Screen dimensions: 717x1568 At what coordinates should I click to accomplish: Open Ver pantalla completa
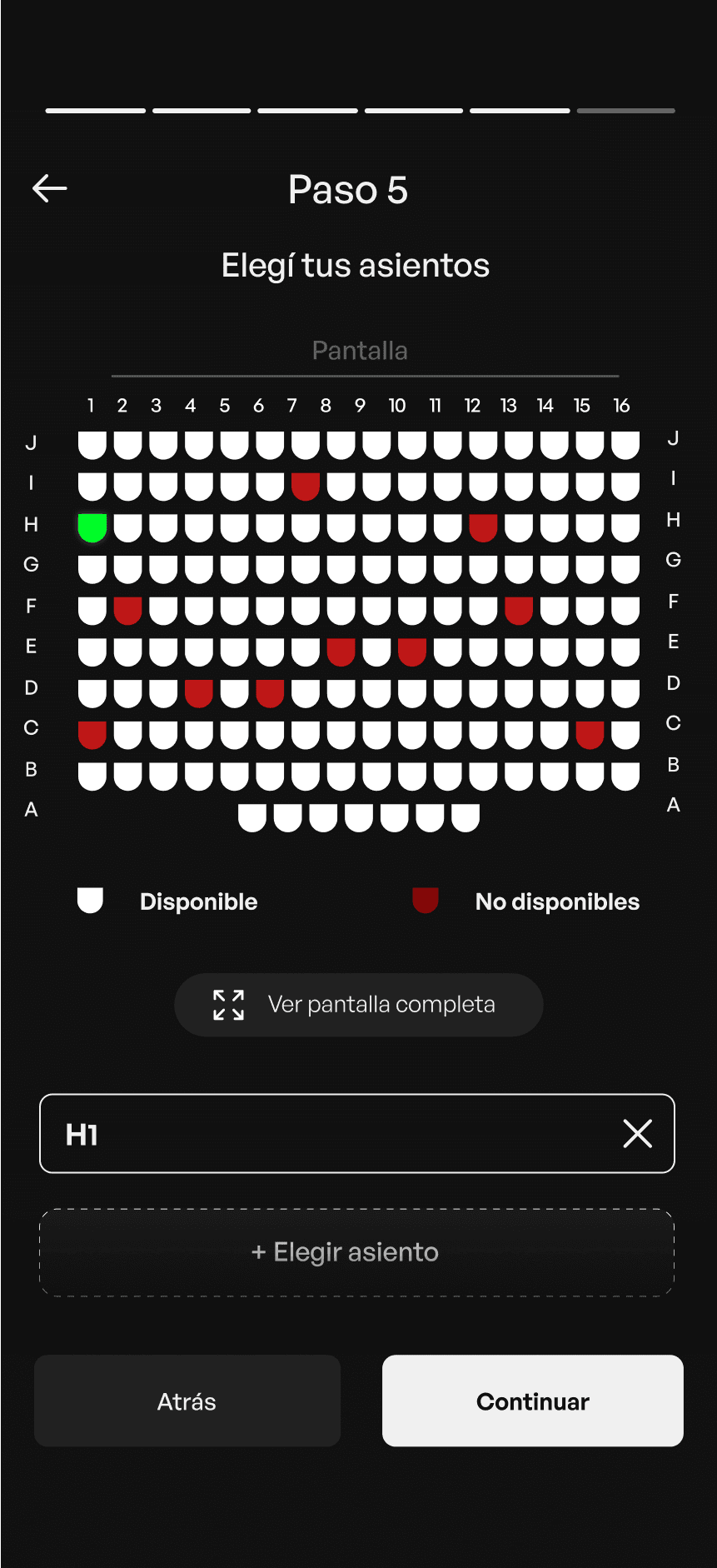pyautogui.click(x=359, y=1005)
